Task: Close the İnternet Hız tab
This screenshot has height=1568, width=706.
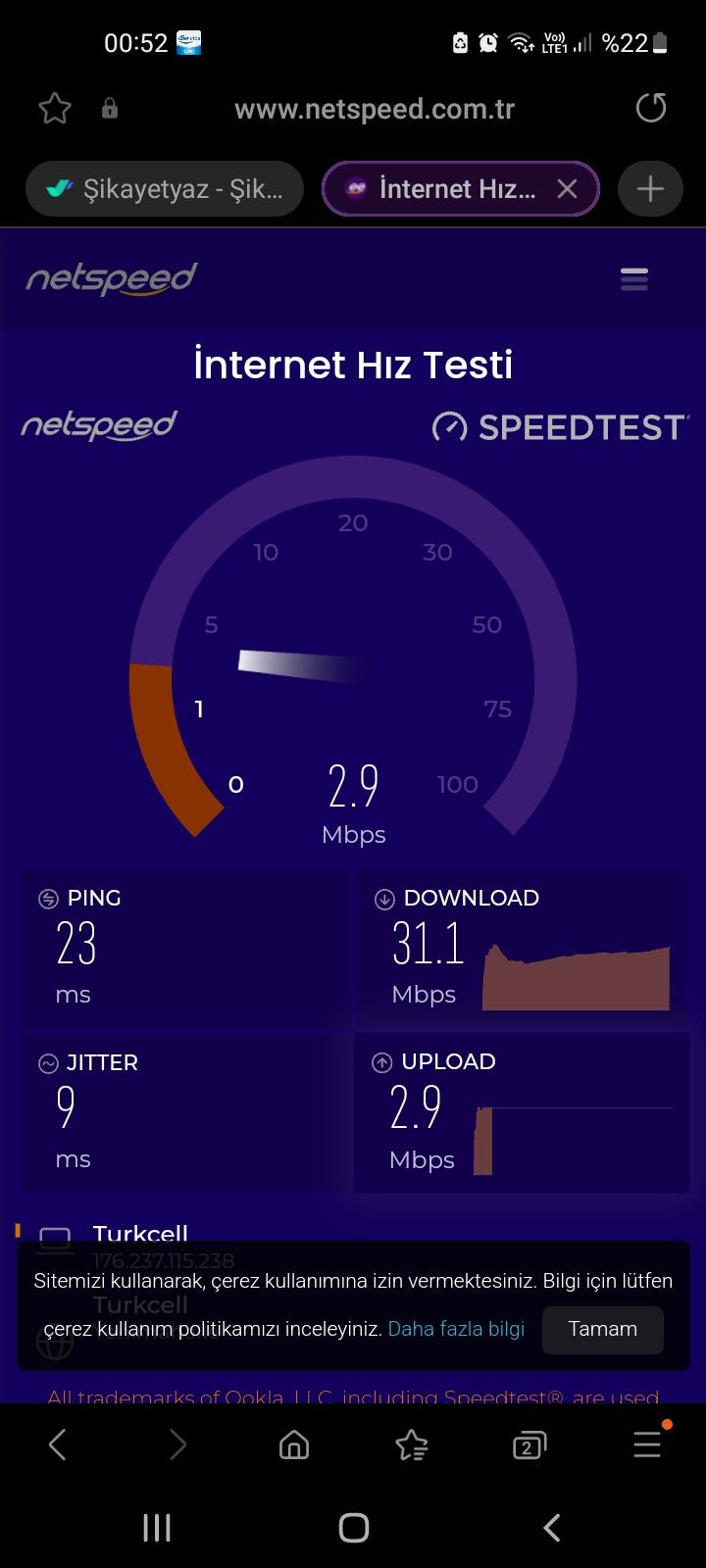Action: click(567, 188)
